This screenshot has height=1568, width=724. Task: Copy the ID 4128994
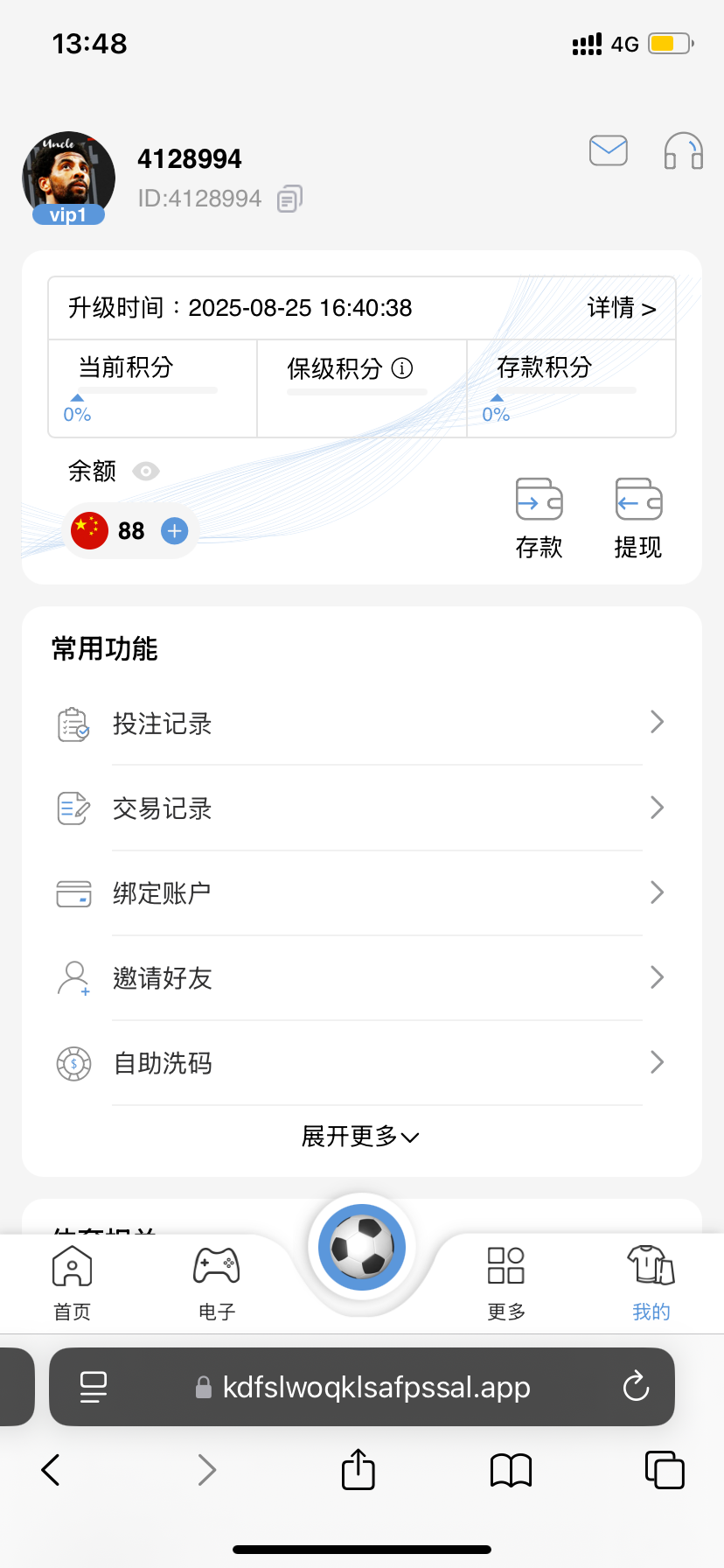tap(289, 199)
